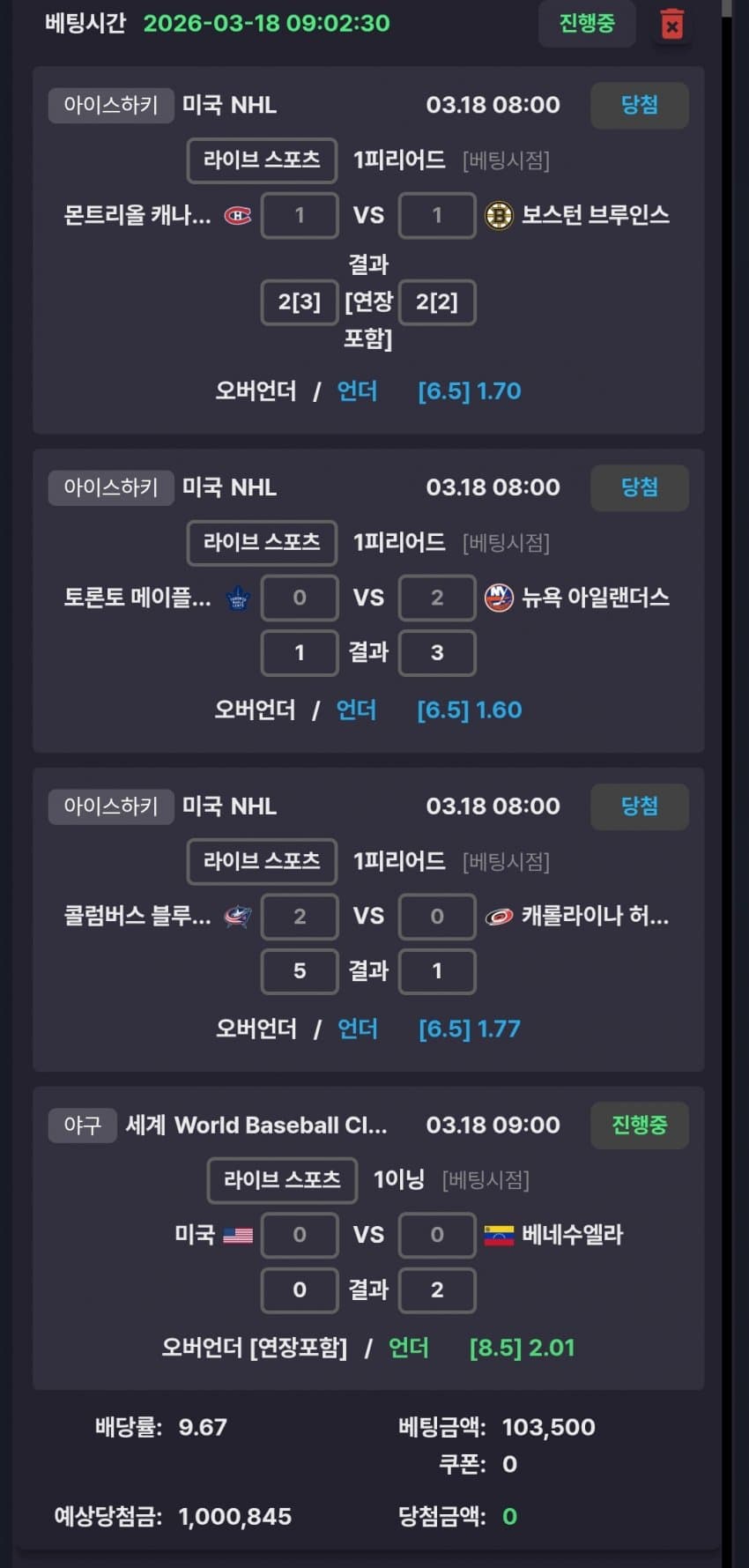749x1568 pixels.
Task: Delete this bet slip with trash icon
Action: 671,25
